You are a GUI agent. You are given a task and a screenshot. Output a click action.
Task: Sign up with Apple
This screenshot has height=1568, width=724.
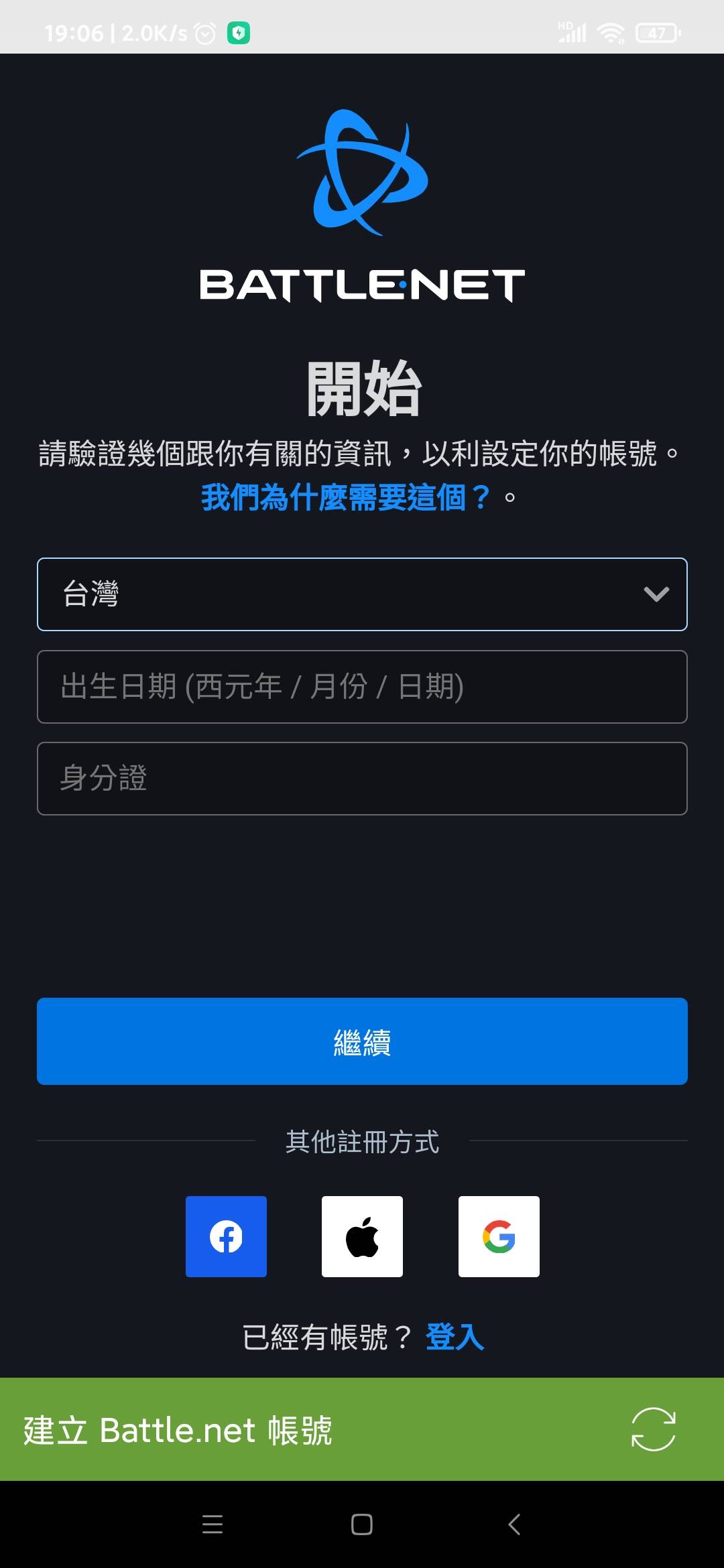[x=362, y=1236]
